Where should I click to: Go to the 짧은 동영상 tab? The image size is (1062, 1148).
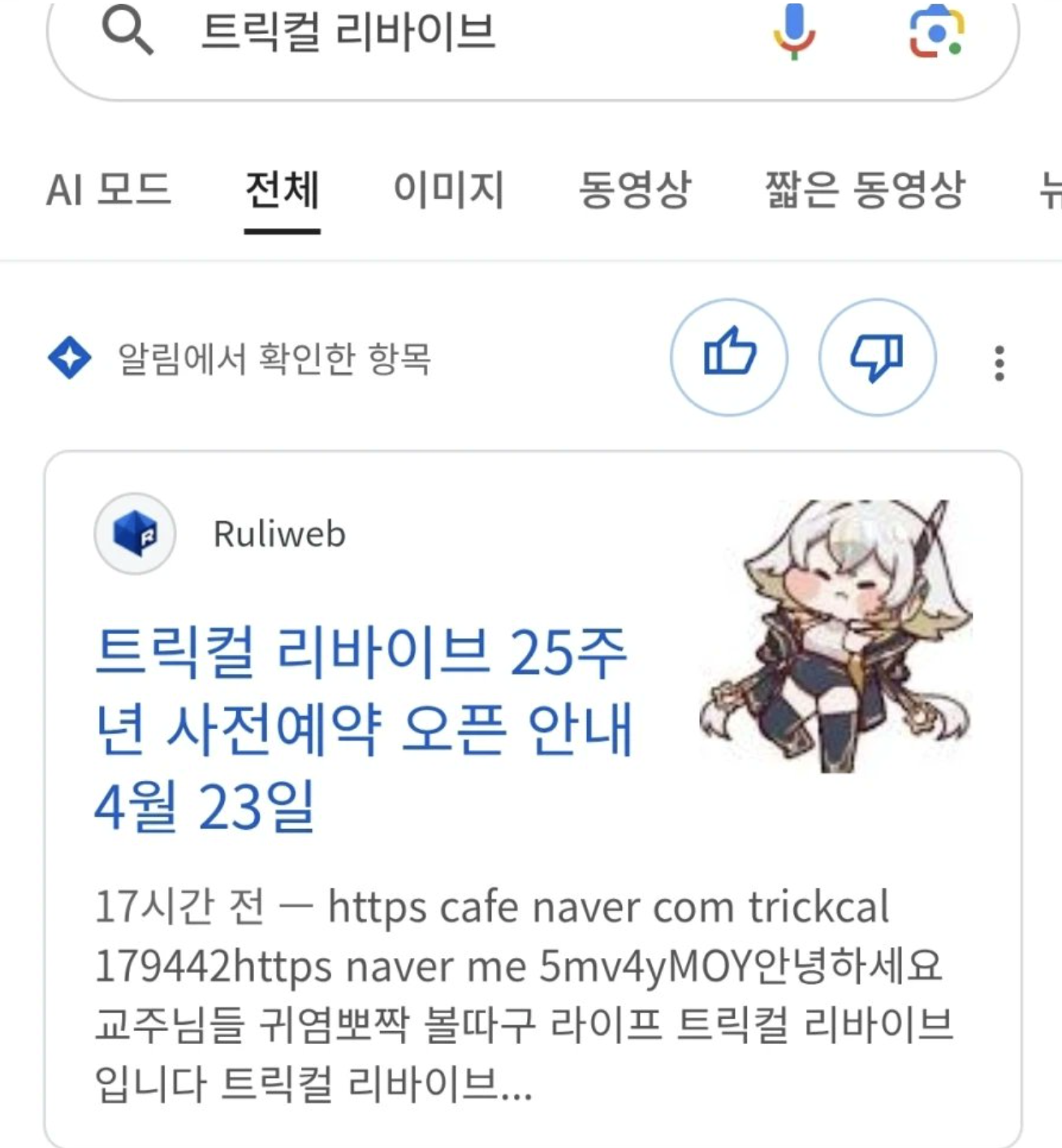click(x=865, y=191)
